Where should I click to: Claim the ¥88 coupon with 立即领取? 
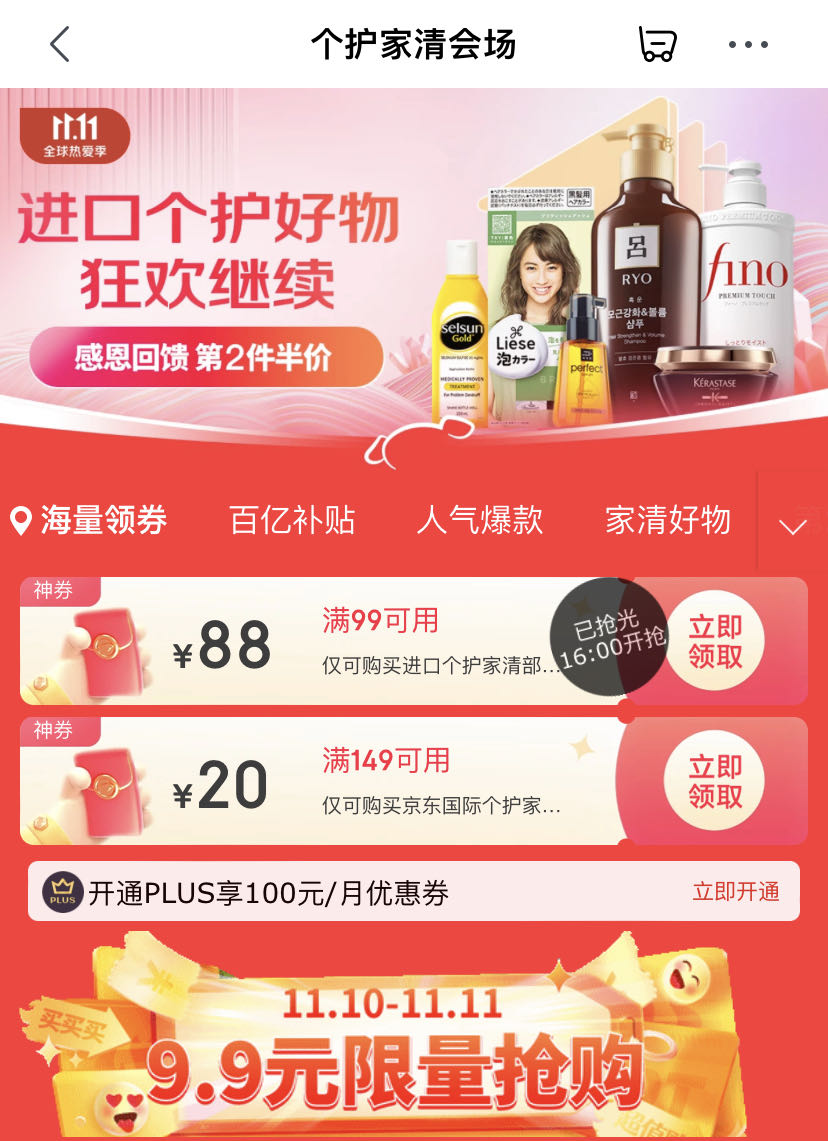pos(715,641)
